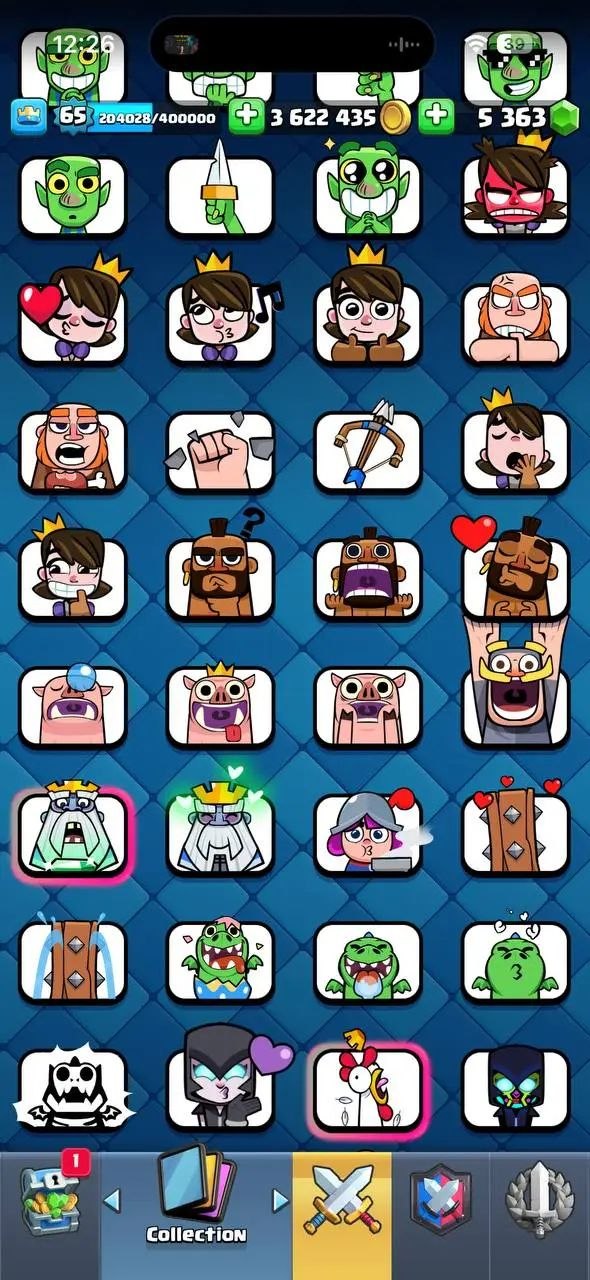Tap the plus button to add gold

tap(246, 117)
